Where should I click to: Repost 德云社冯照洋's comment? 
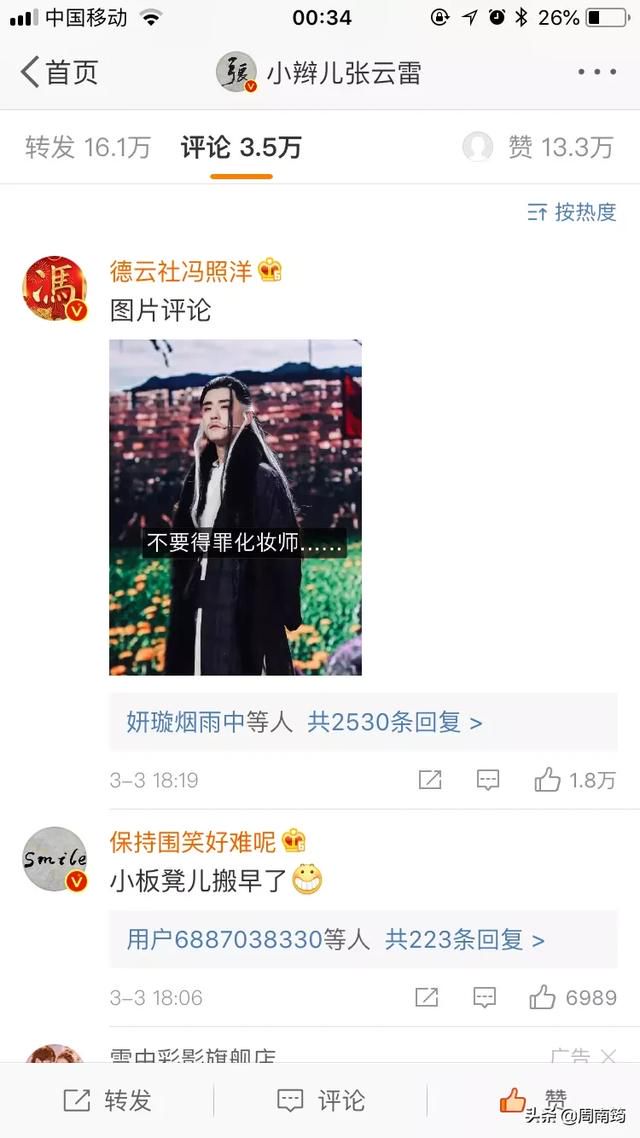pyautogui.click(x=430, y=780)
